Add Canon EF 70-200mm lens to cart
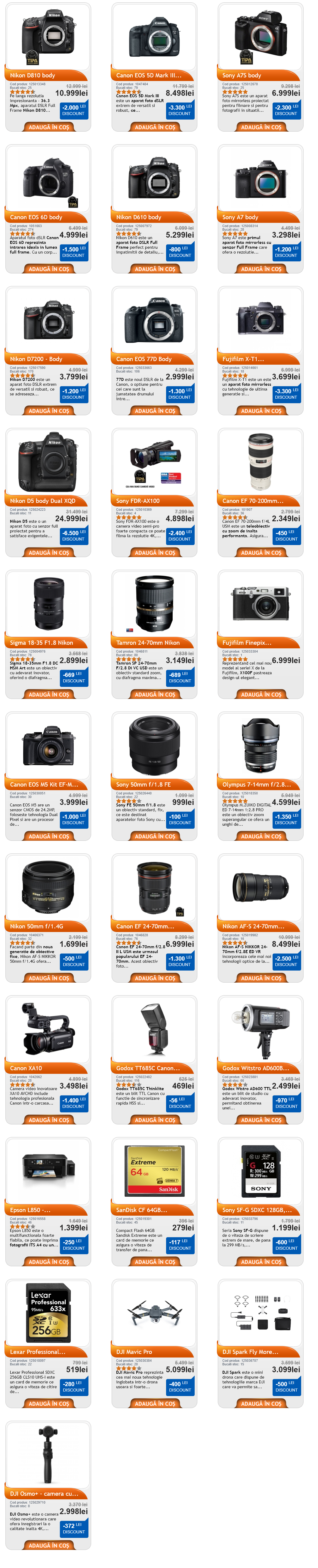 pyautogui.click(x=261, y=553)
